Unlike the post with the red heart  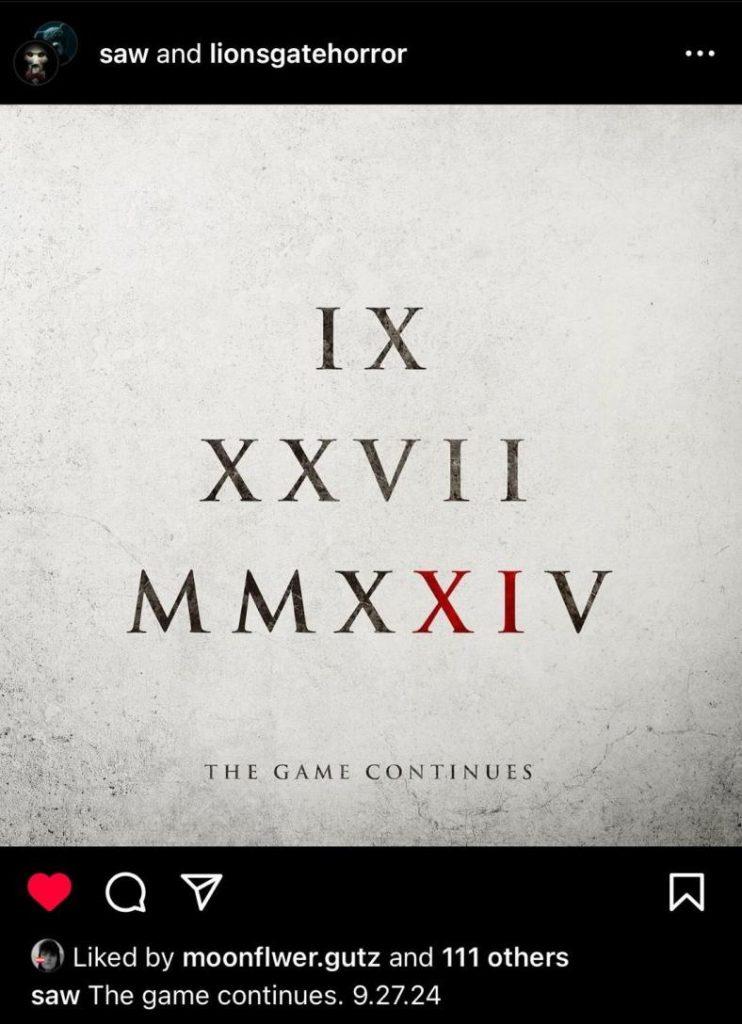tap(48, 891)
